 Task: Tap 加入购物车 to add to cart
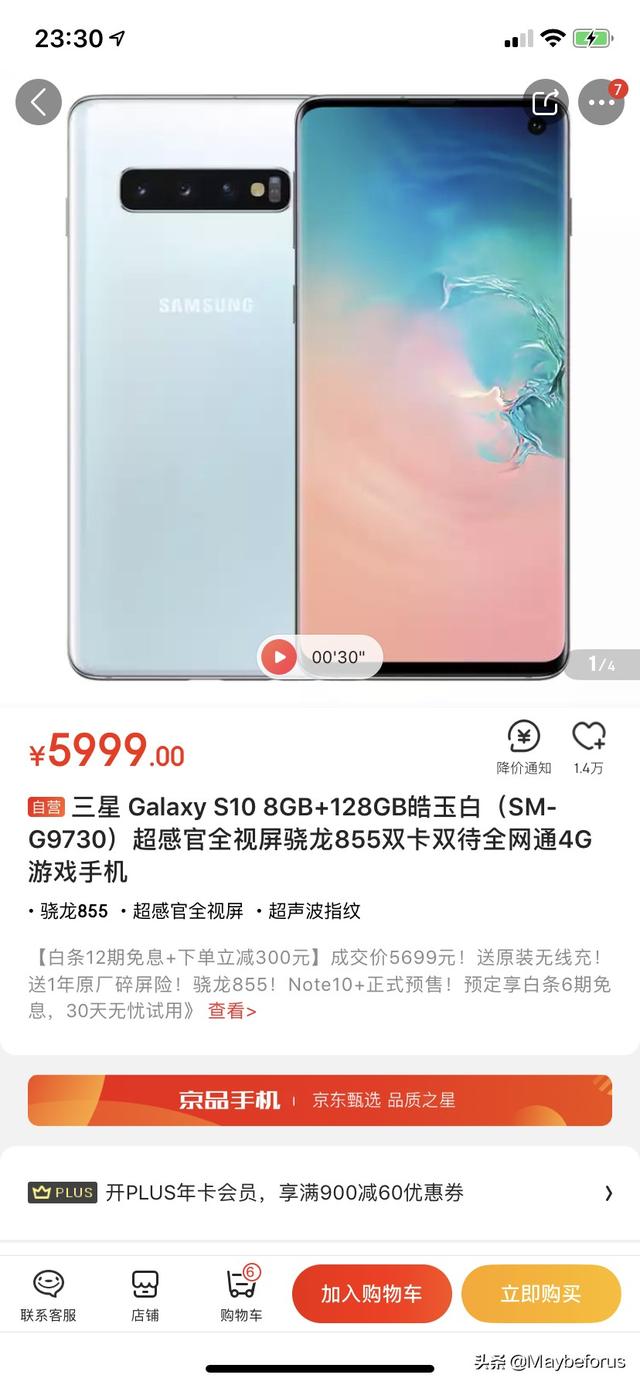372,1293
